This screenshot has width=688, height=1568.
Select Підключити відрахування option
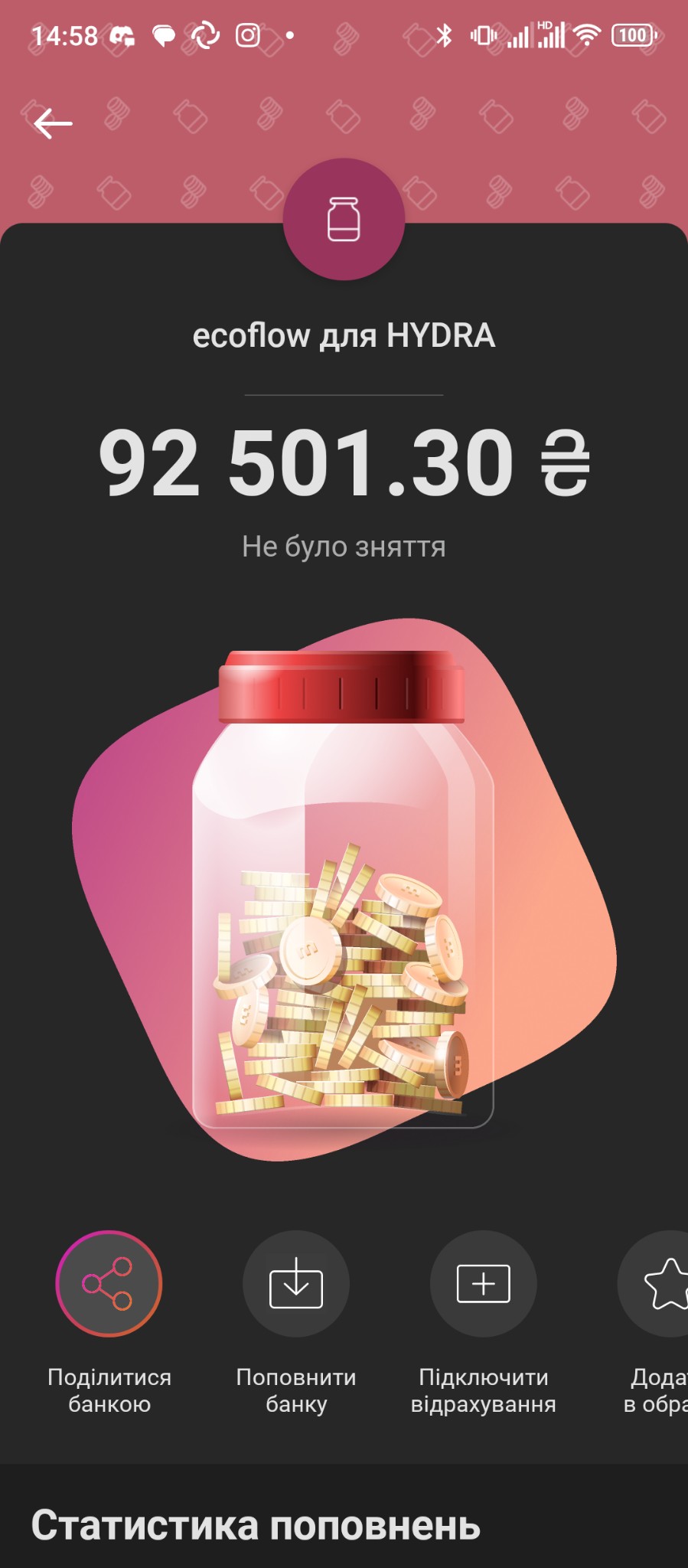[483, 1283]
